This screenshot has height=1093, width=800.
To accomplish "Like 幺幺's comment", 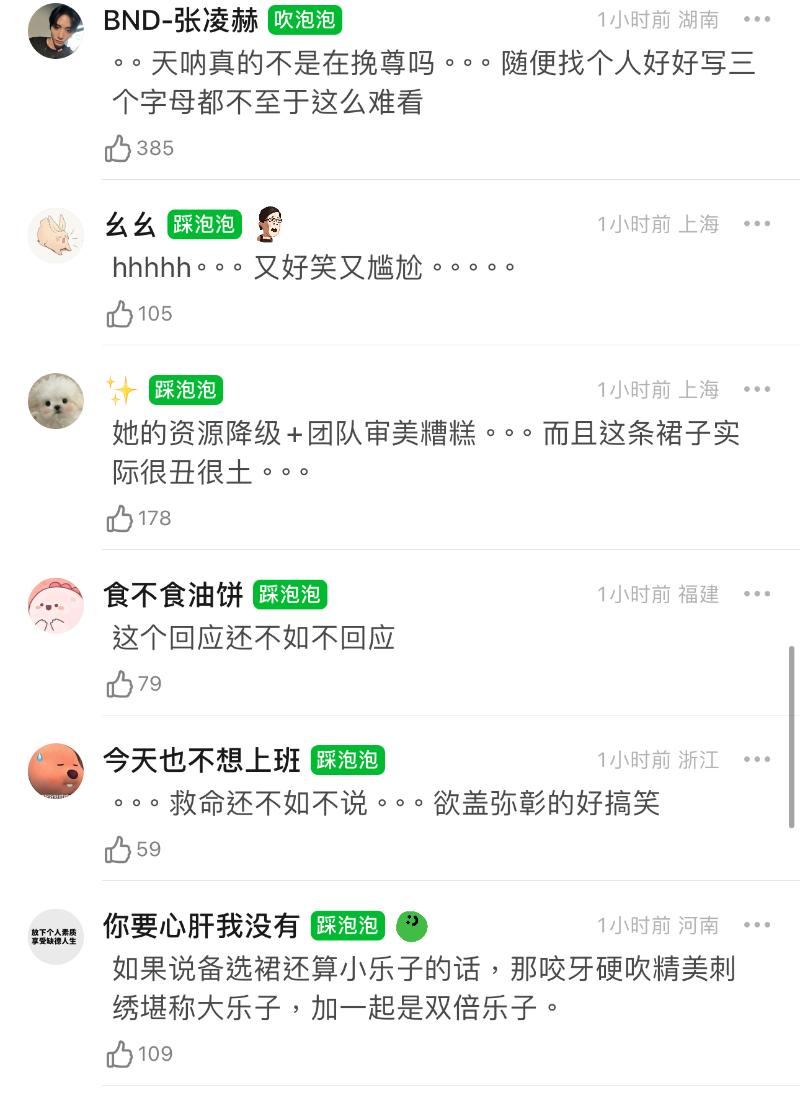I will tap(119, 314).
